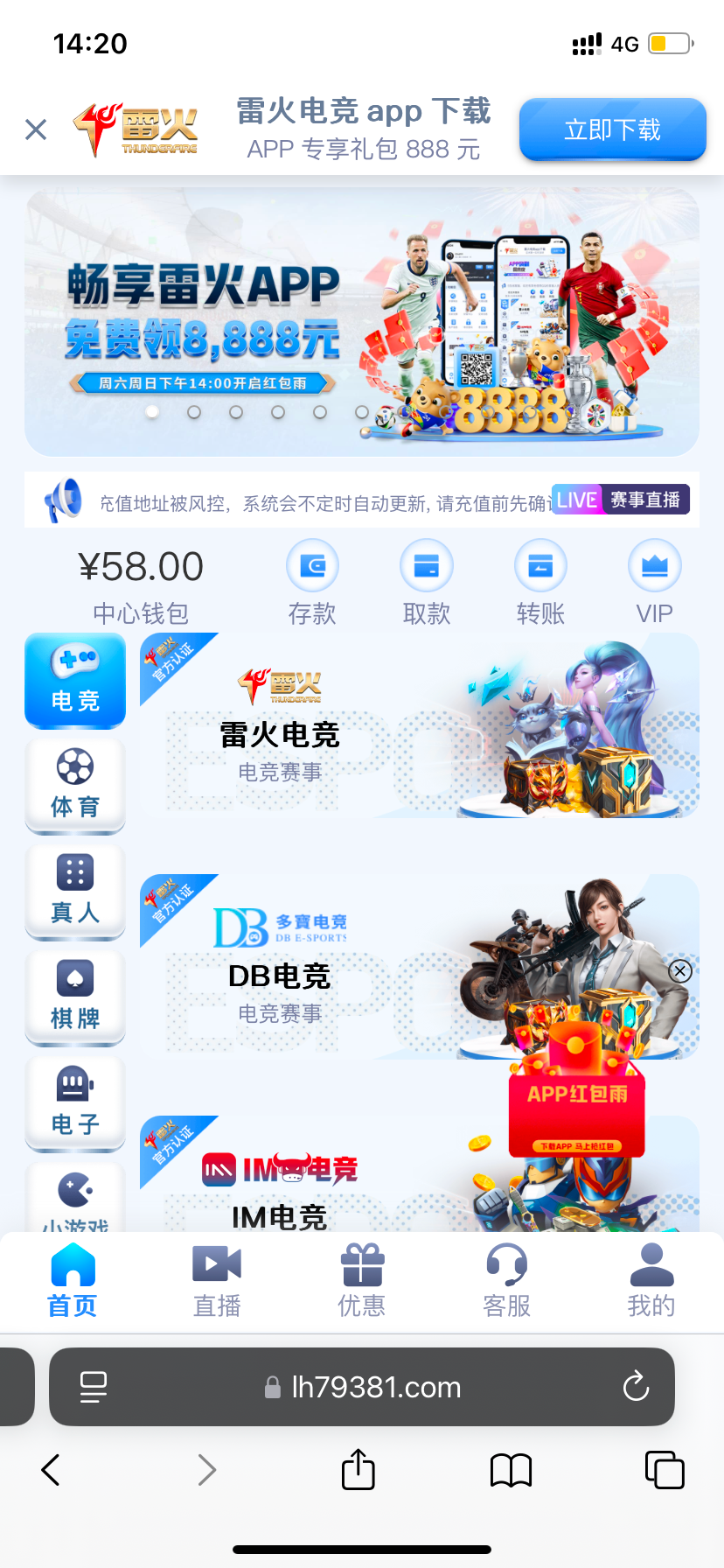Switch to the 优惠 tab
The height and width of the screenshot is (1568, 724).
click(361, 1280)
